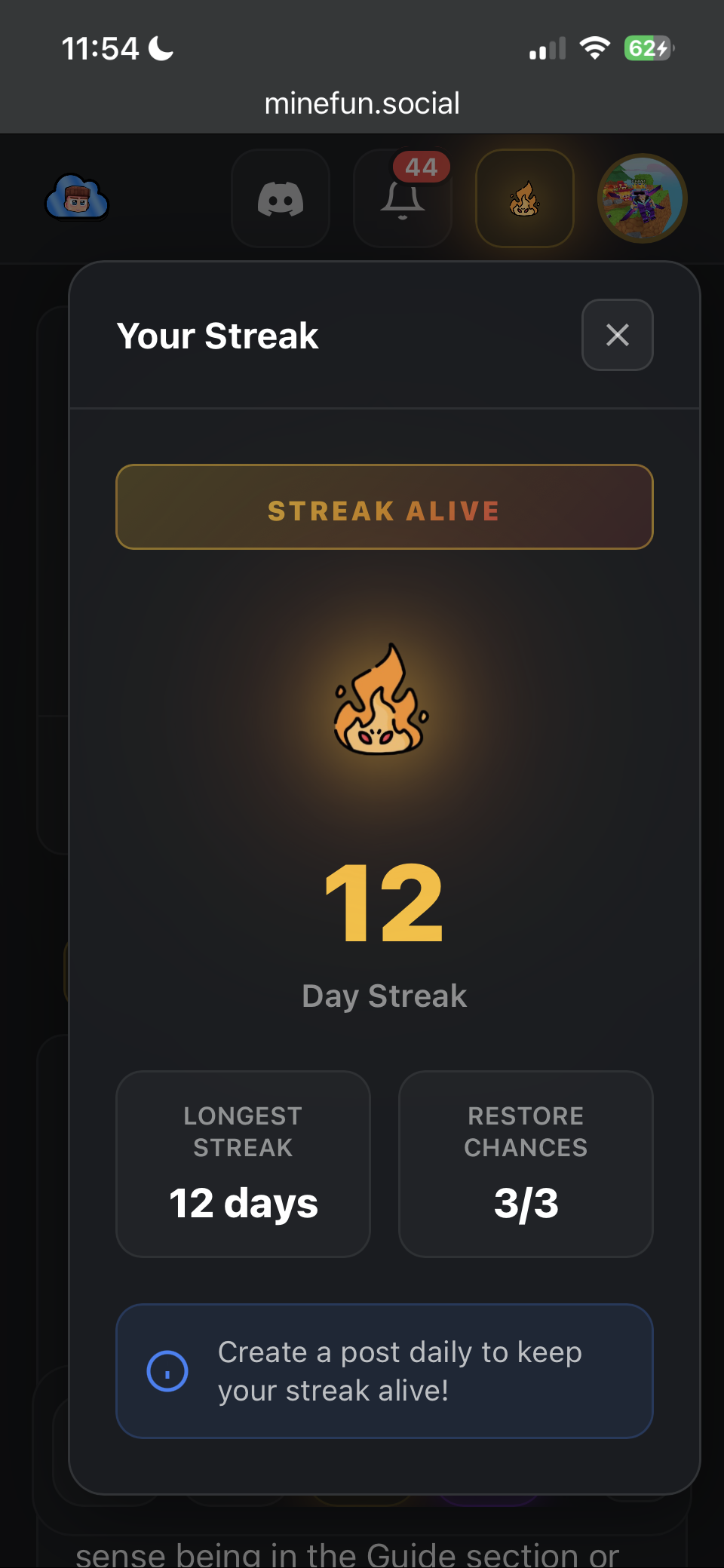Go to home via cloud logo
Screen dimensions: 724x1568
click(x=77, y=198)
